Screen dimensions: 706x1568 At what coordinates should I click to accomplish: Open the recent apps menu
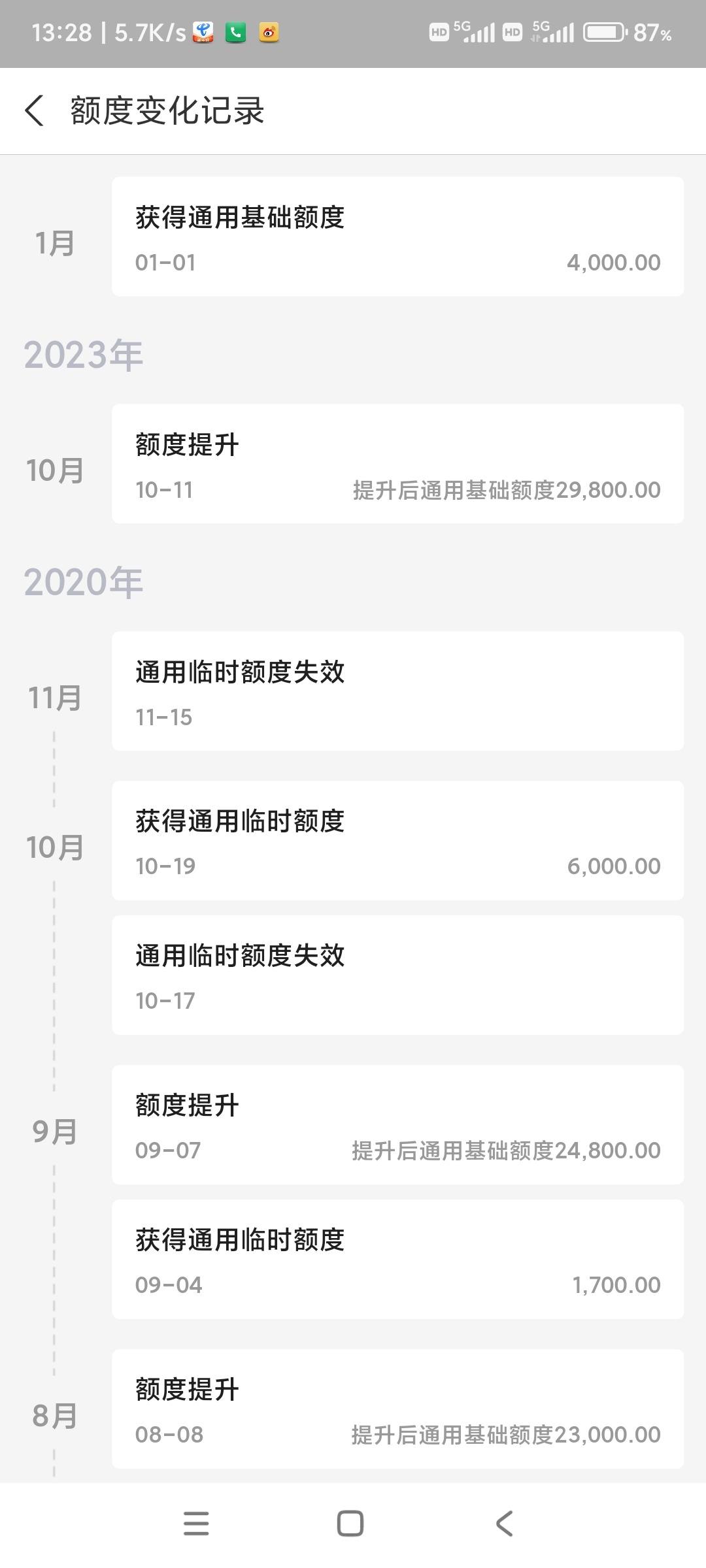196,1523
